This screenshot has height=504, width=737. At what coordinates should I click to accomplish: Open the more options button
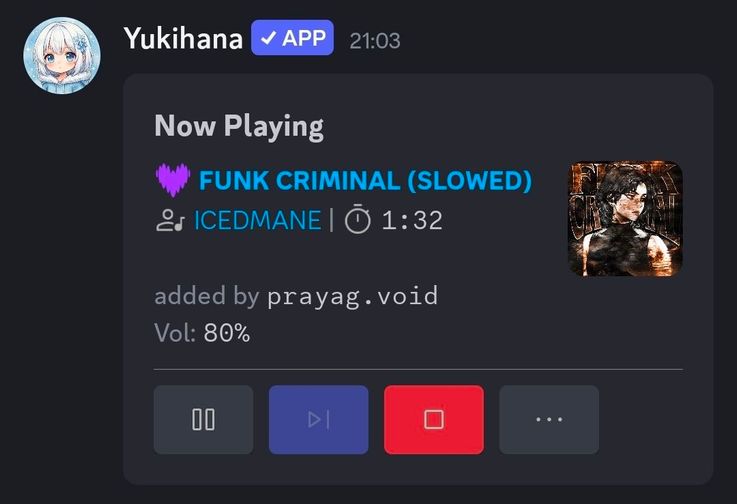[549, 420]
